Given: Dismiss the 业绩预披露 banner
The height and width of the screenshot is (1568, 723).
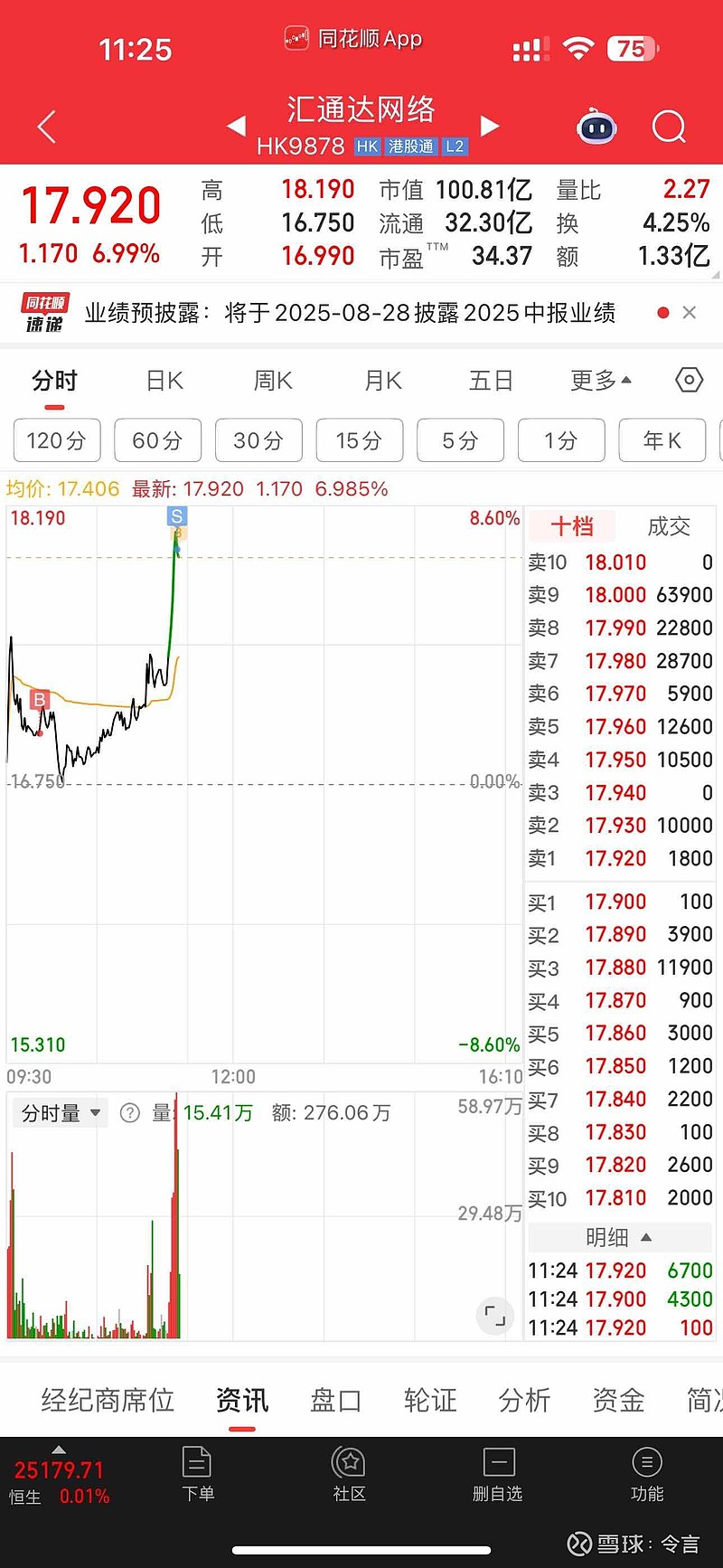Looking at the screenshot, I should click(690, 312).
